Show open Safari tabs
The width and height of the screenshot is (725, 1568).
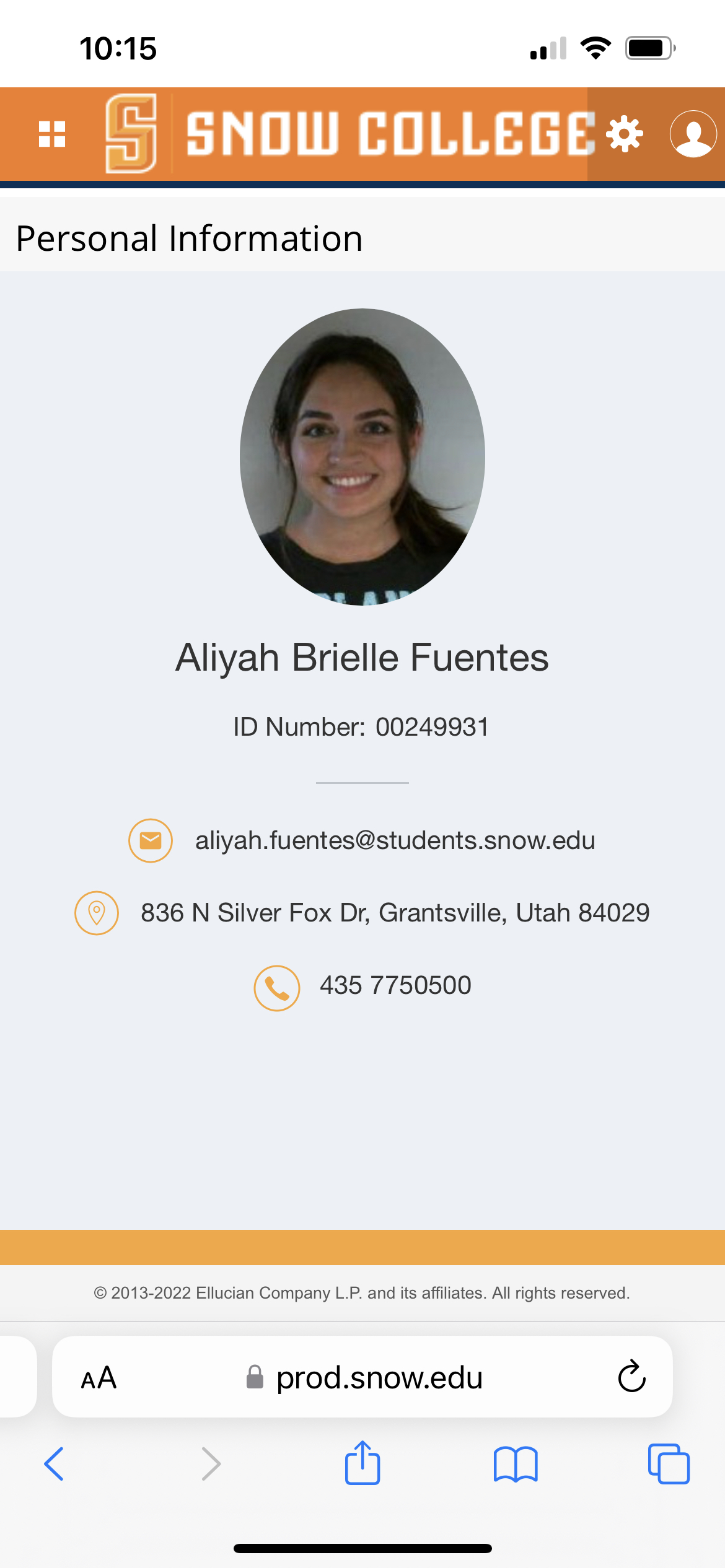[668, 1464]
